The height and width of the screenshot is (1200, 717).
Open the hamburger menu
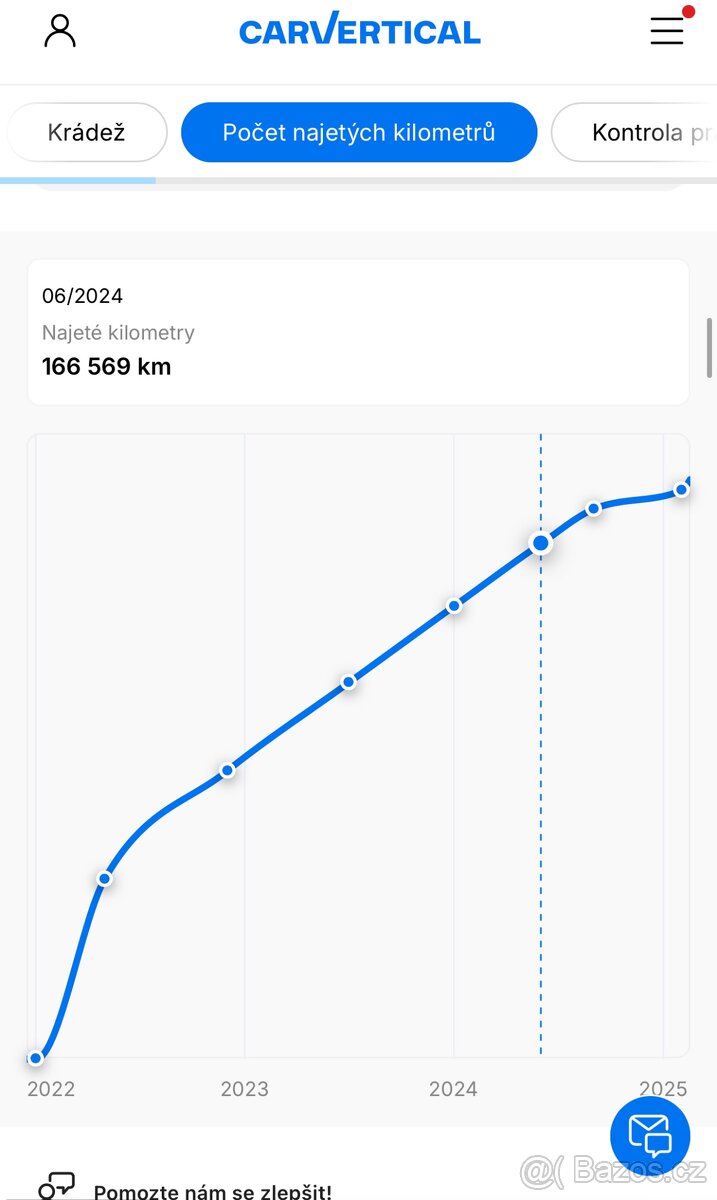667,31
